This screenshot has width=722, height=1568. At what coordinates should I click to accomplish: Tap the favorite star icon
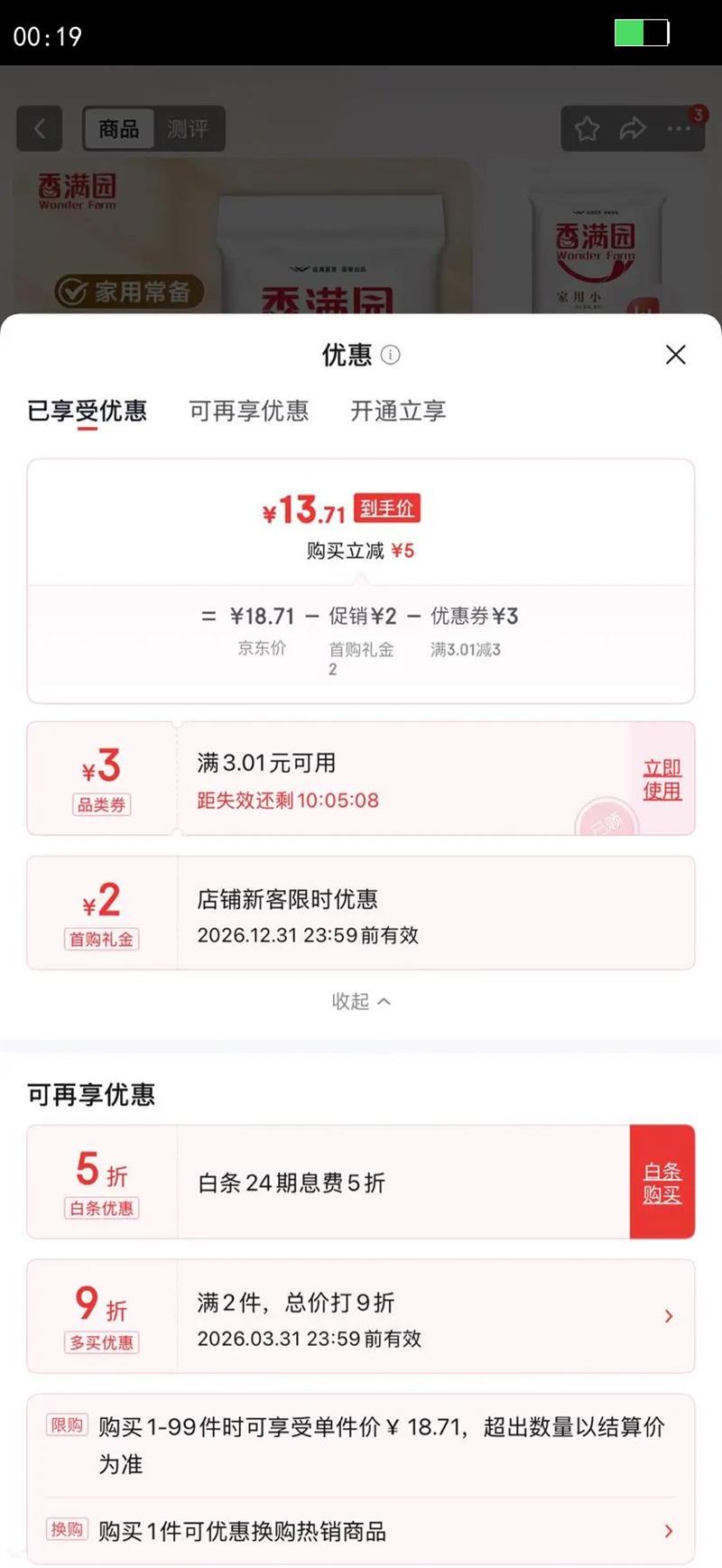coord(586,128)
